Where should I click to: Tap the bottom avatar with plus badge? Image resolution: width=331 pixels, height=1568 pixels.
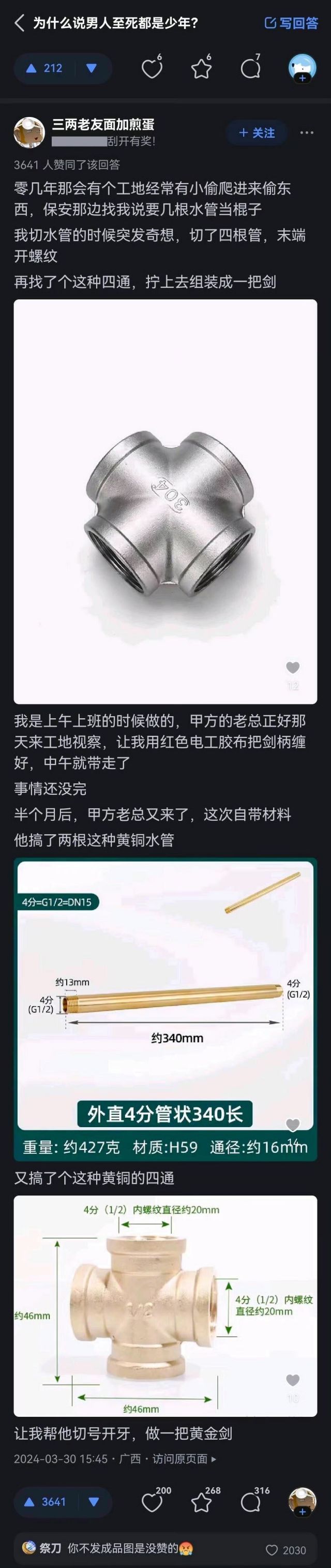coord(302,1502)
